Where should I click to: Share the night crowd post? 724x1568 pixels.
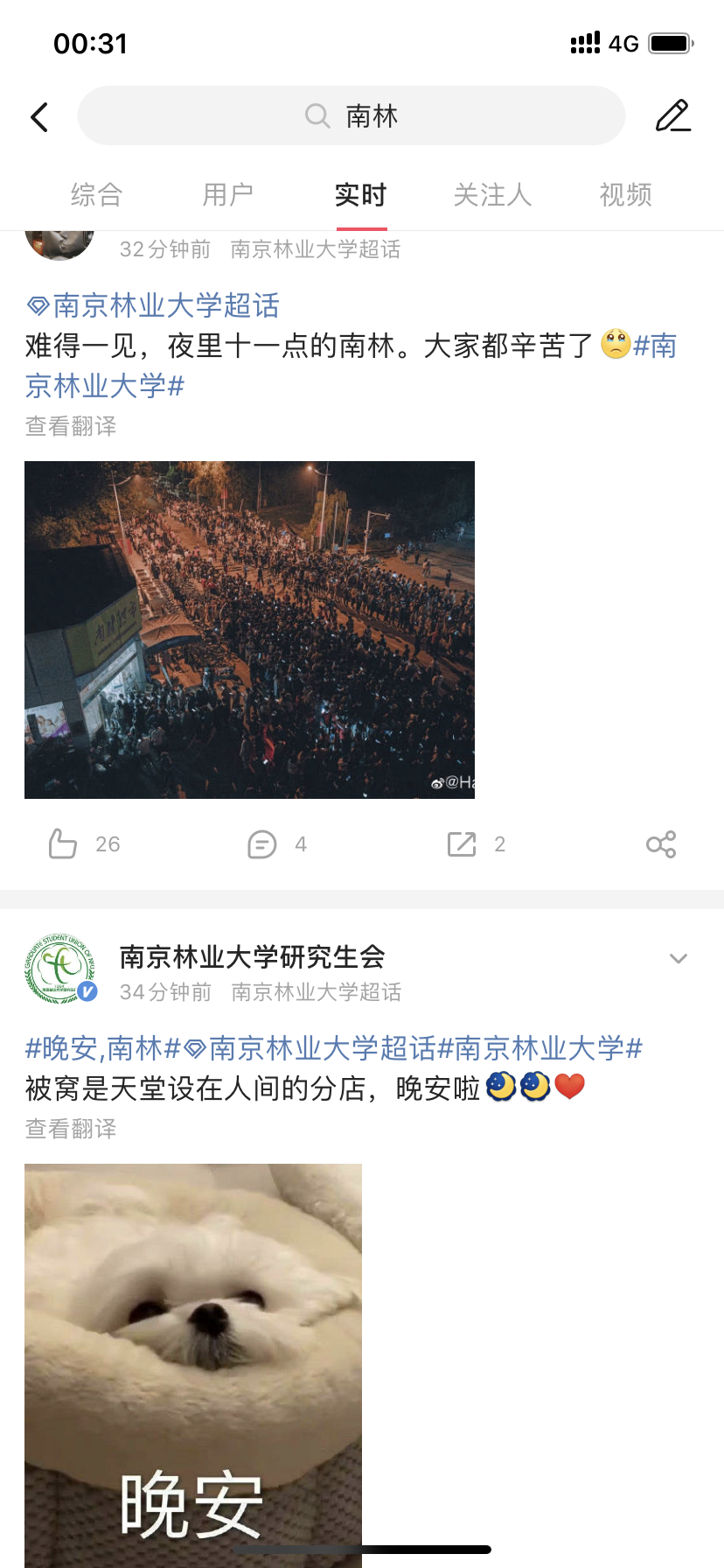[x=661, y=844]
